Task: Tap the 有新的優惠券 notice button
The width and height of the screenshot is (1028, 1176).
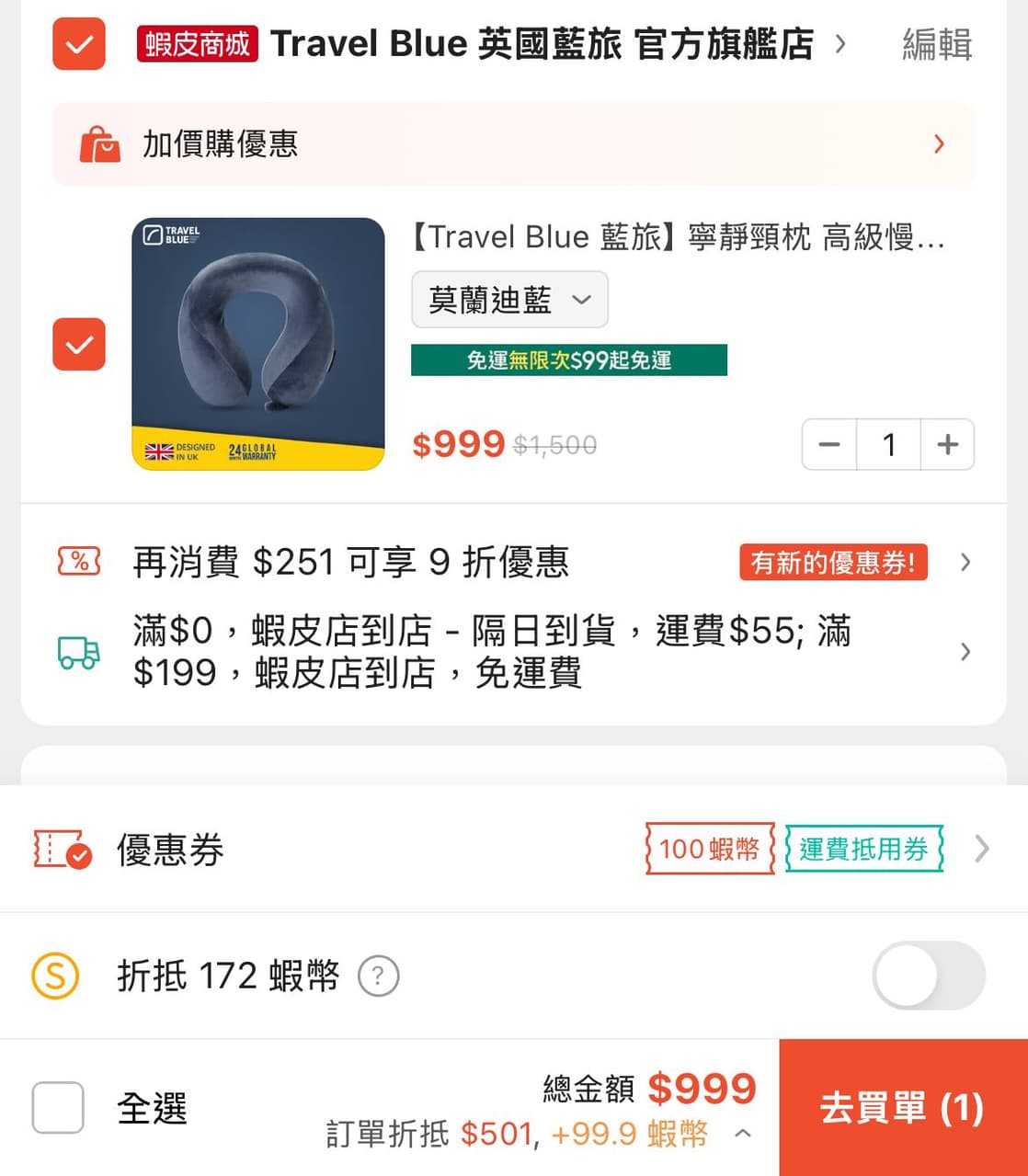Action: [833, 562]
